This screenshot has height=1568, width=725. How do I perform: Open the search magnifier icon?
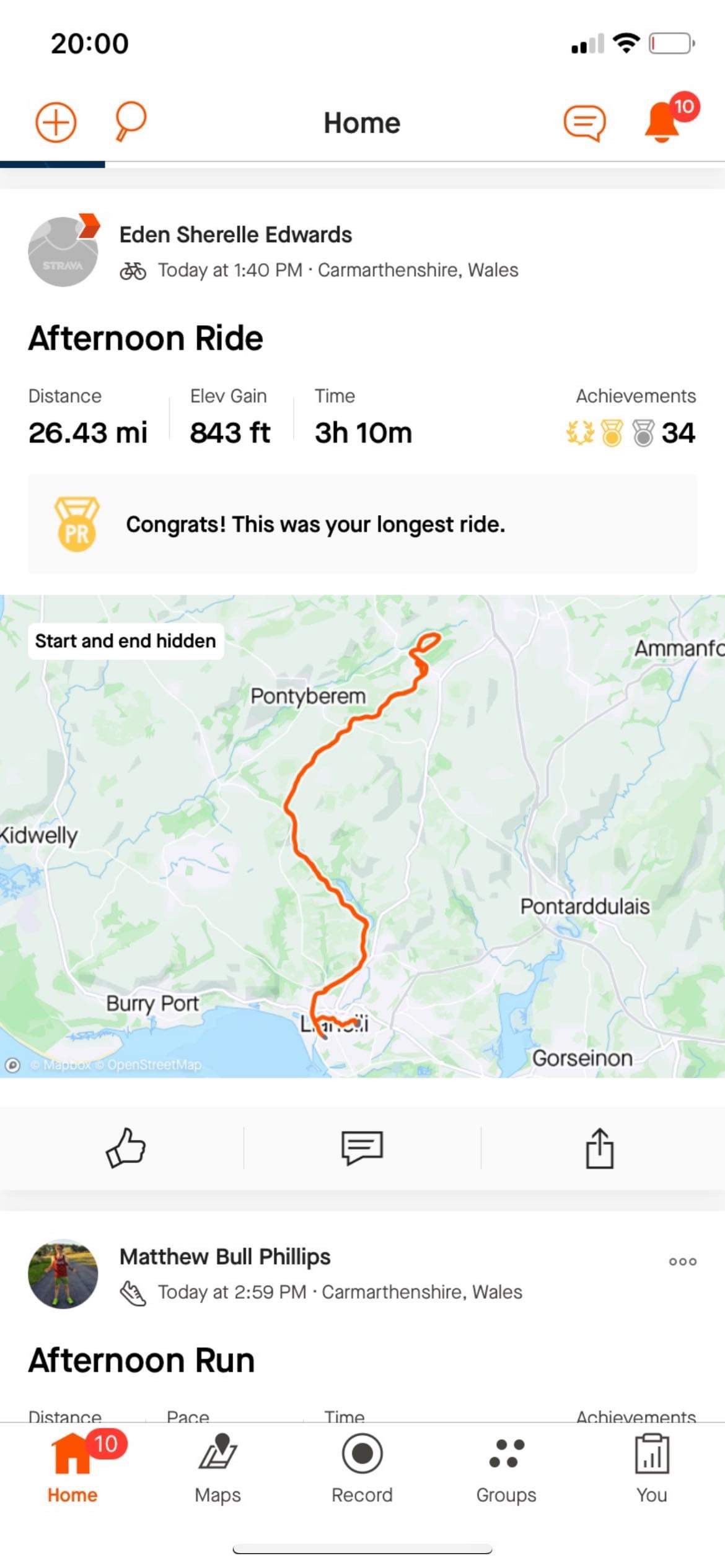tap(131, 121)
